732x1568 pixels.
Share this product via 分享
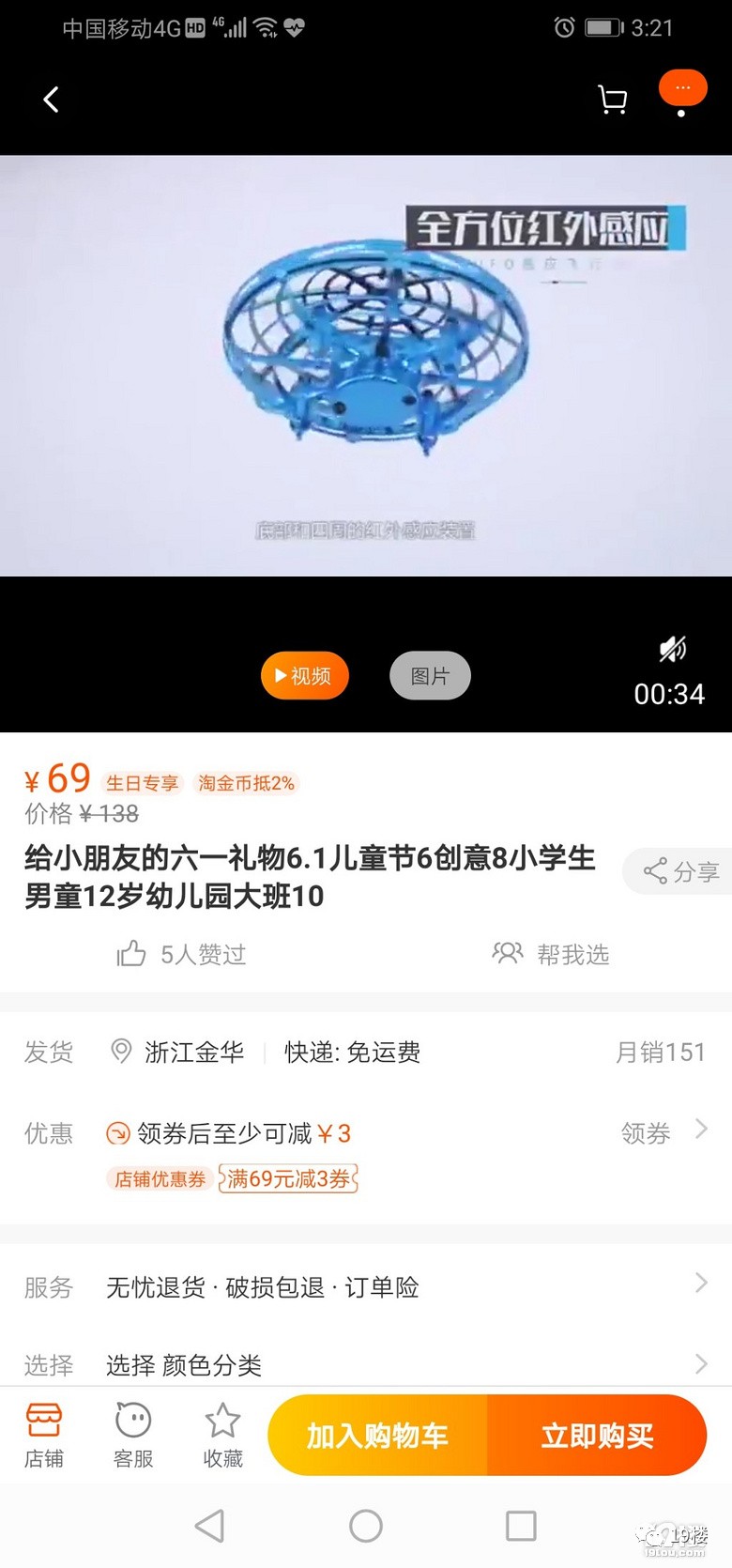tap(681, 871)
